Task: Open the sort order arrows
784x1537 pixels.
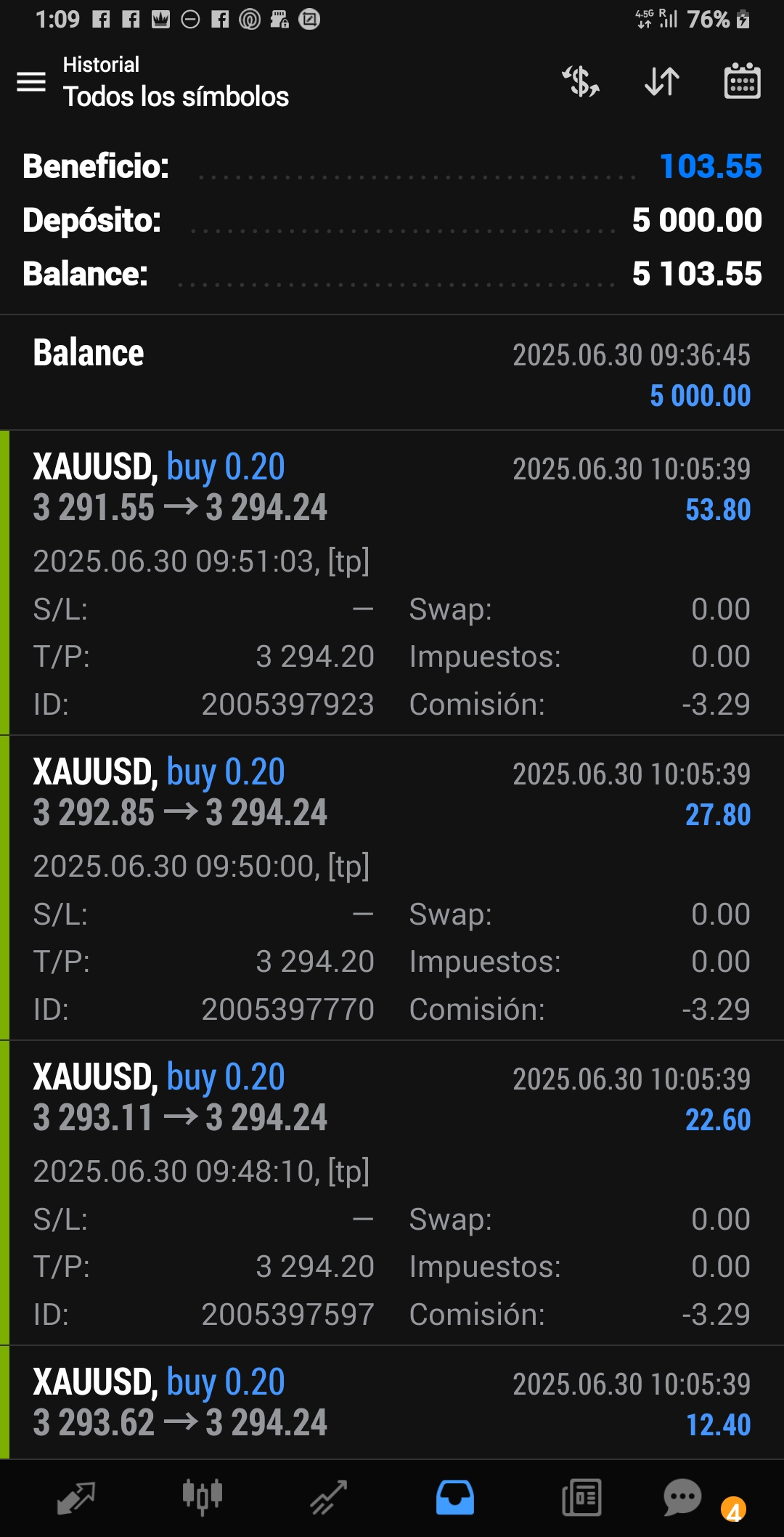Action: (662, 81)
